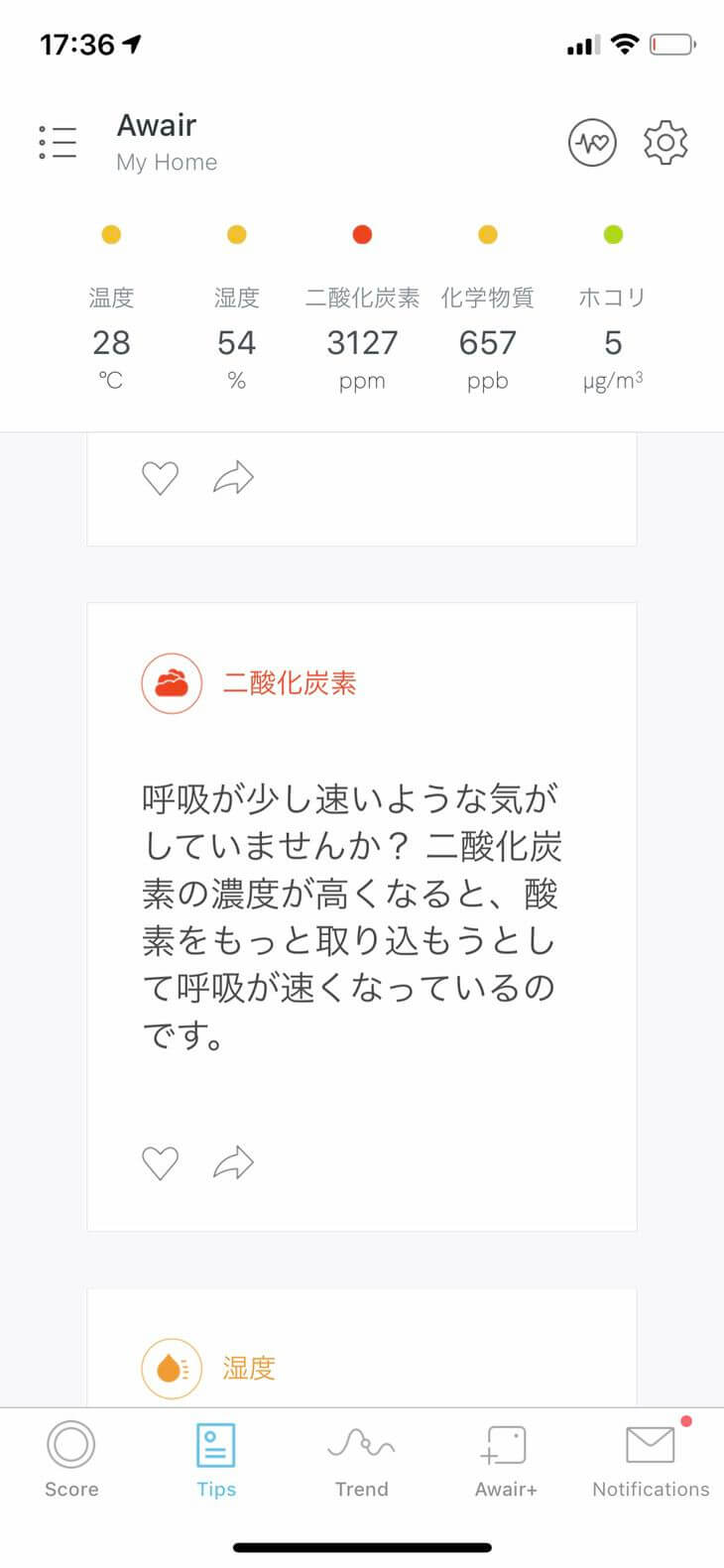Share the 二酸化炭素 tip card
Screen dimensions: 724x1568
pos(234,1162)
